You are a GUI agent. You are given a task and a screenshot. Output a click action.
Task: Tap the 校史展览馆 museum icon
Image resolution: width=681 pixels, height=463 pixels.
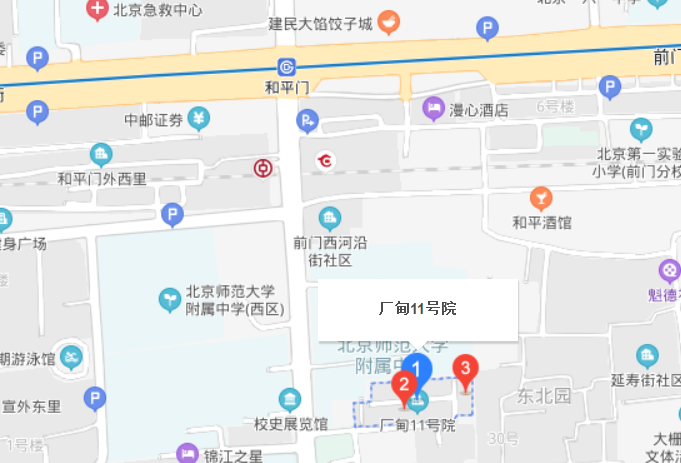[x=290, y=401]
